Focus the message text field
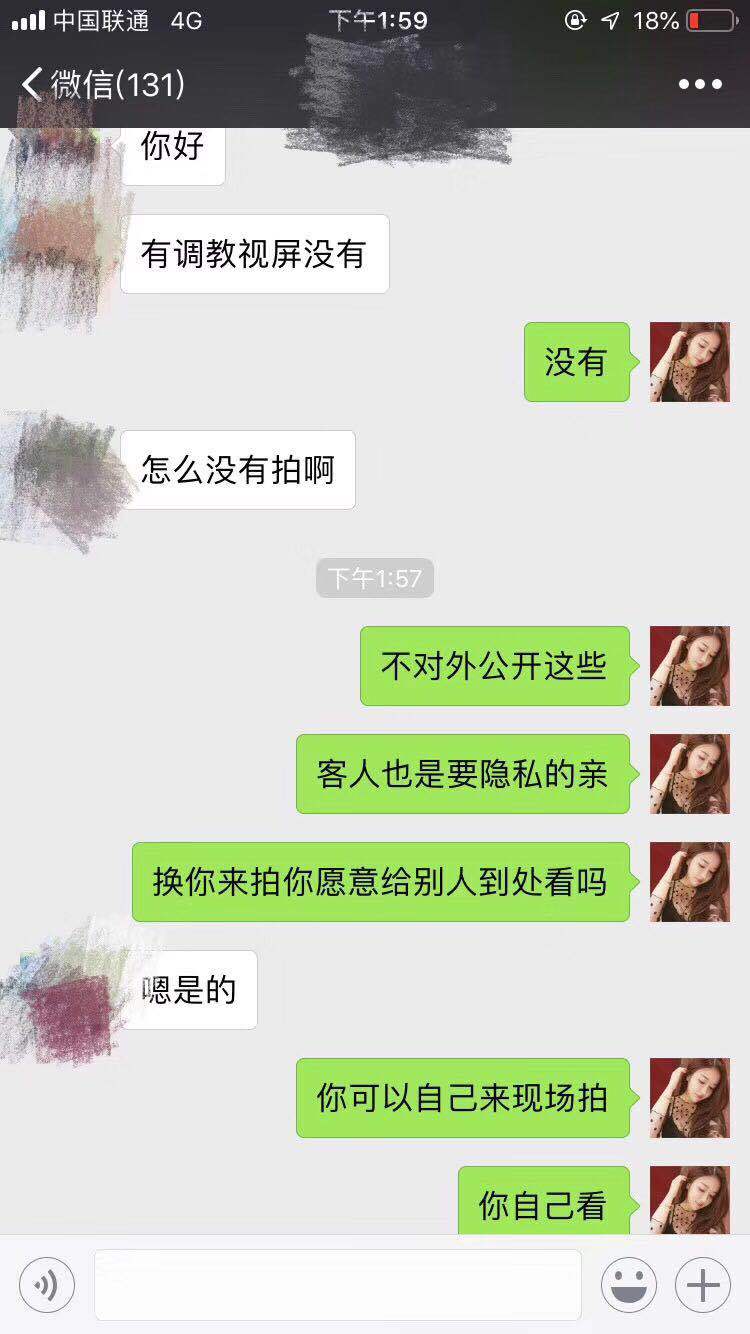This screenshot has height=1334, width=750. tap(337, 1285)
